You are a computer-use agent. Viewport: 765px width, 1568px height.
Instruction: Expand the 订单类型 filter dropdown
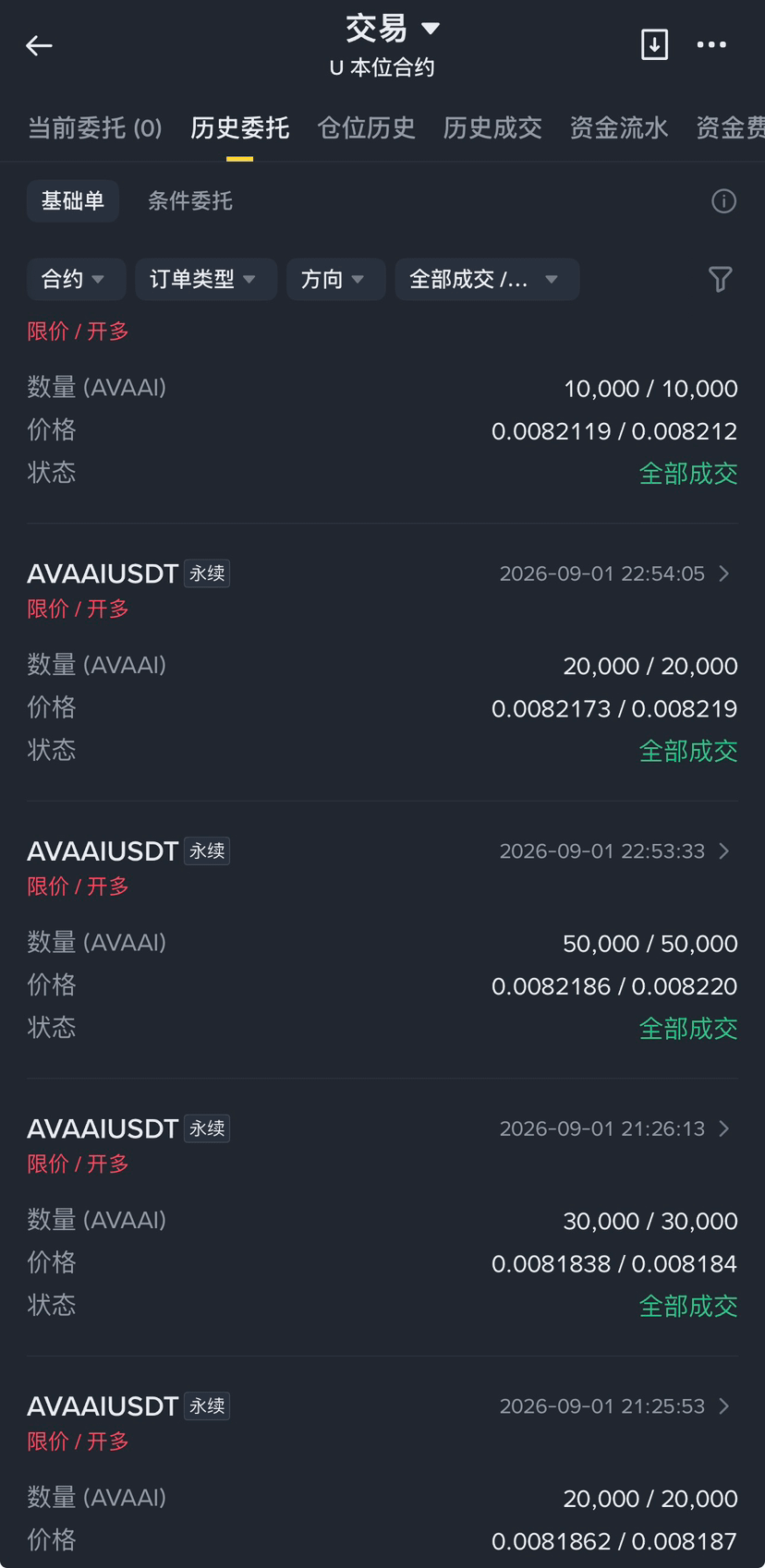(x=206, y=279)
